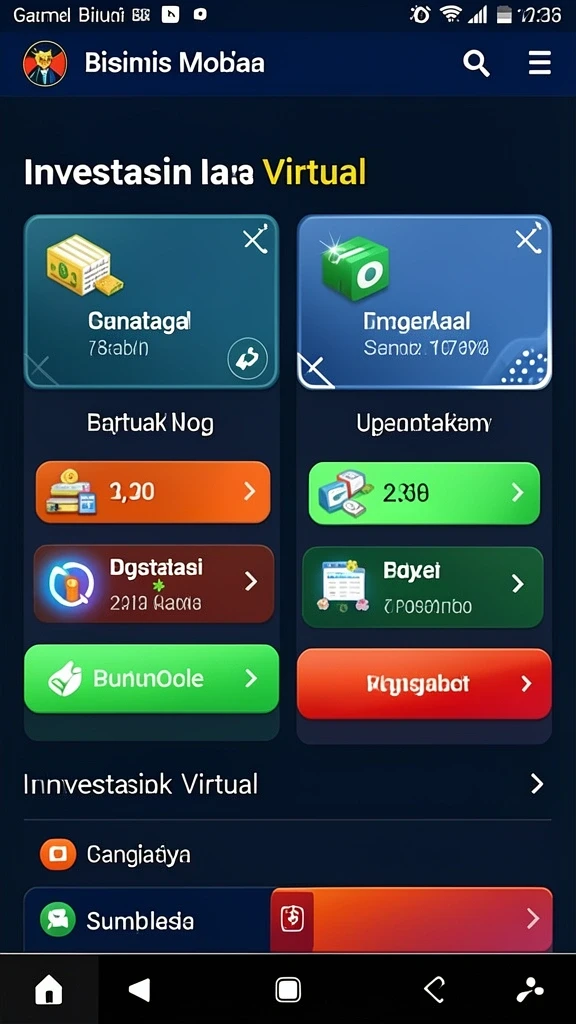
Task: Open the Bdyei item
Action: (x=423, y=587)
